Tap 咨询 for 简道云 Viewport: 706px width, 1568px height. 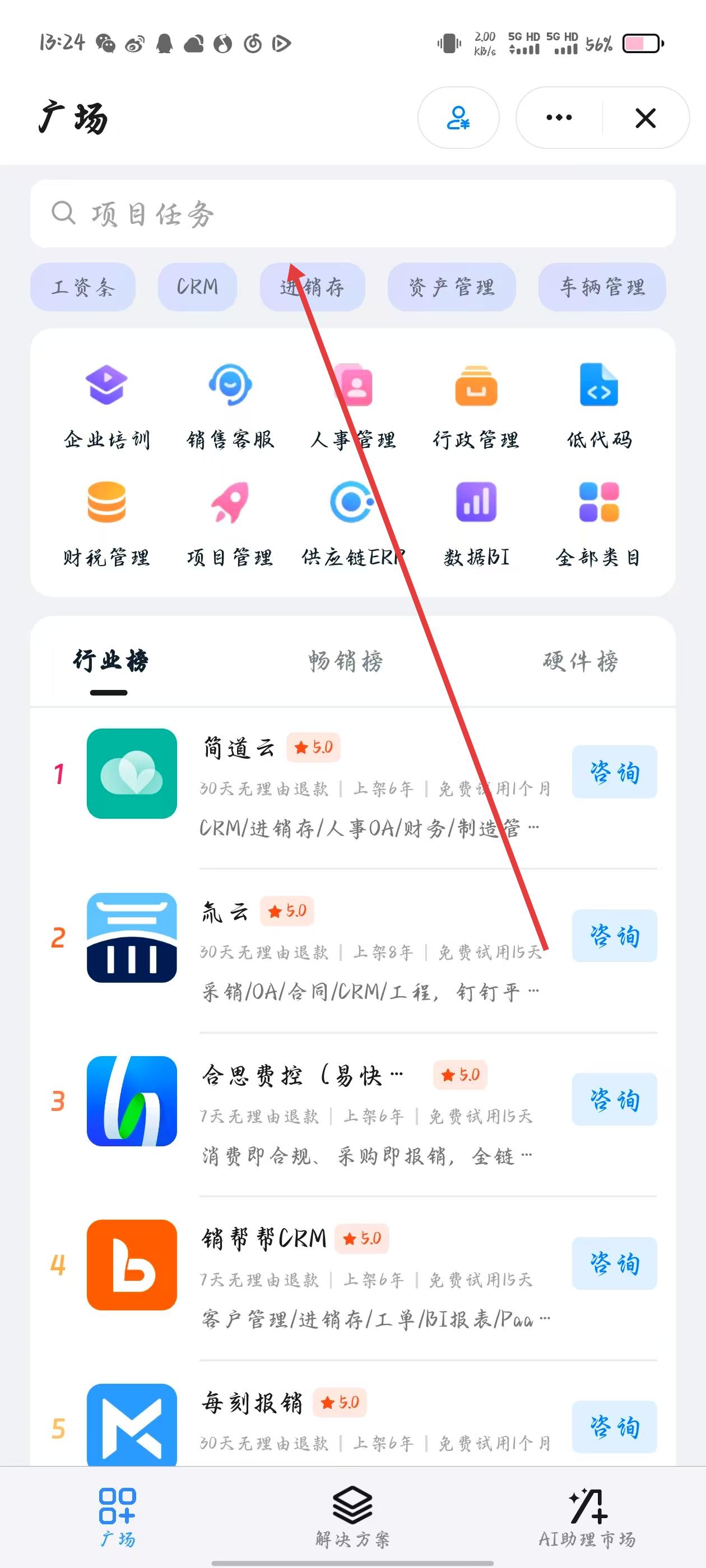(614, 772)
